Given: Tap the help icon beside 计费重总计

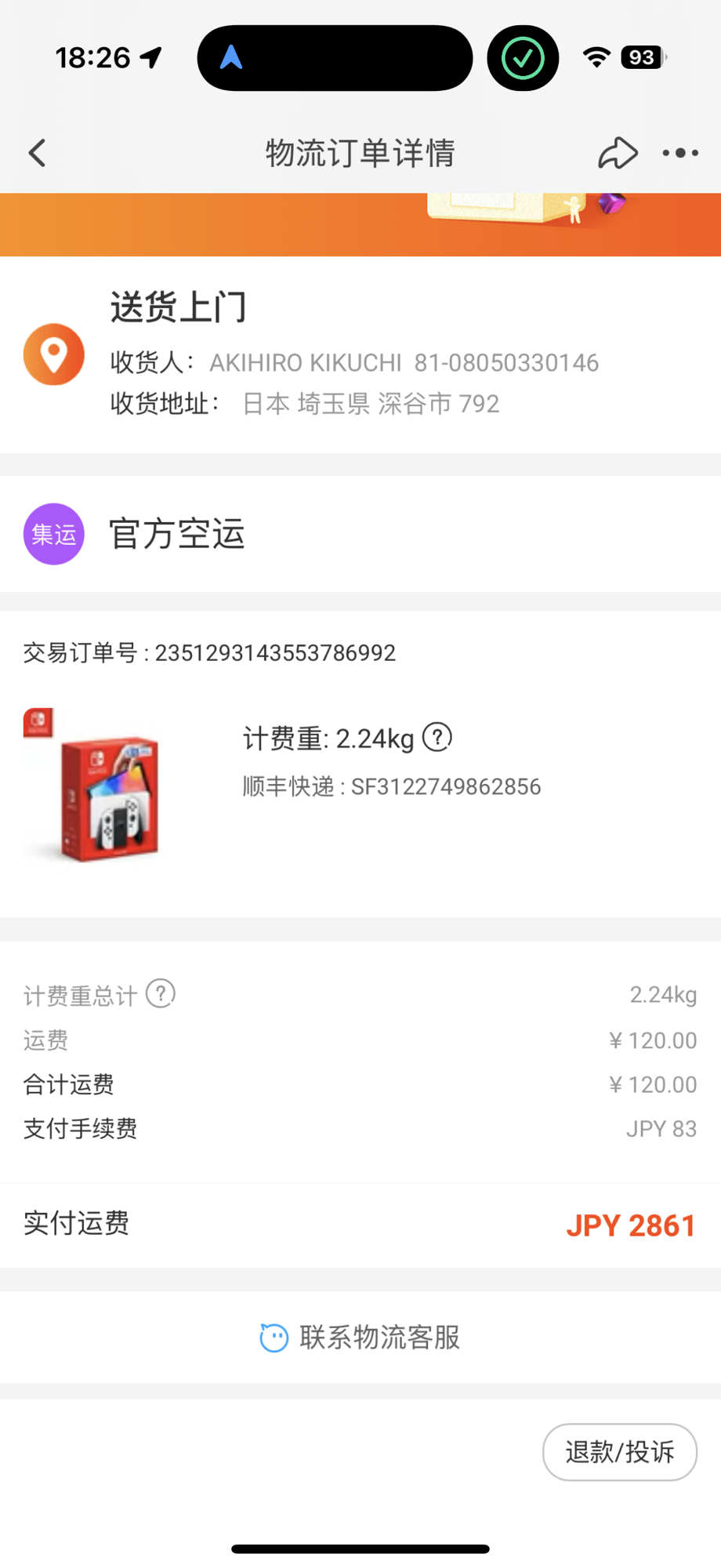Looking at the screenshot, I should (161, 993).
